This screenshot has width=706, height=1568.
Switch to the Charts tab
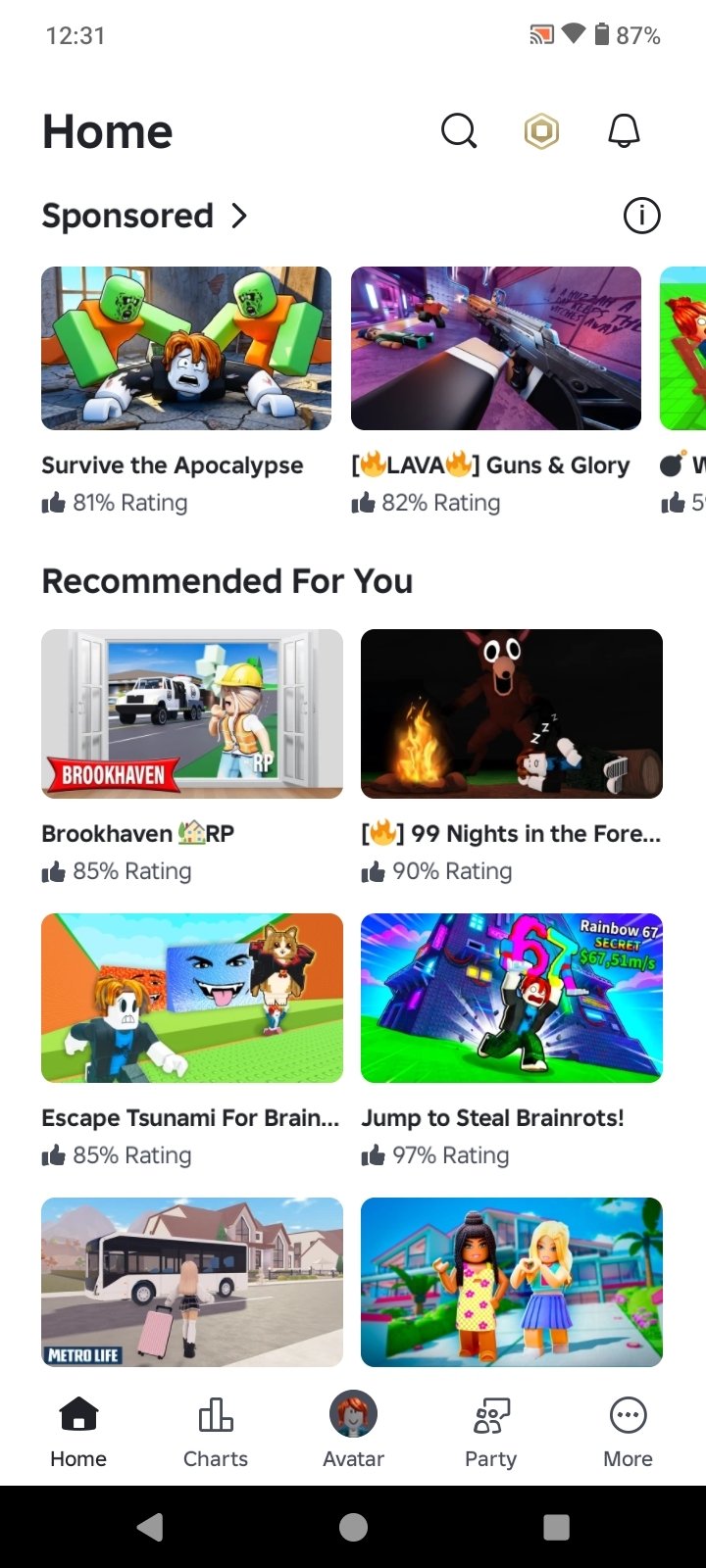[216, 1432]
